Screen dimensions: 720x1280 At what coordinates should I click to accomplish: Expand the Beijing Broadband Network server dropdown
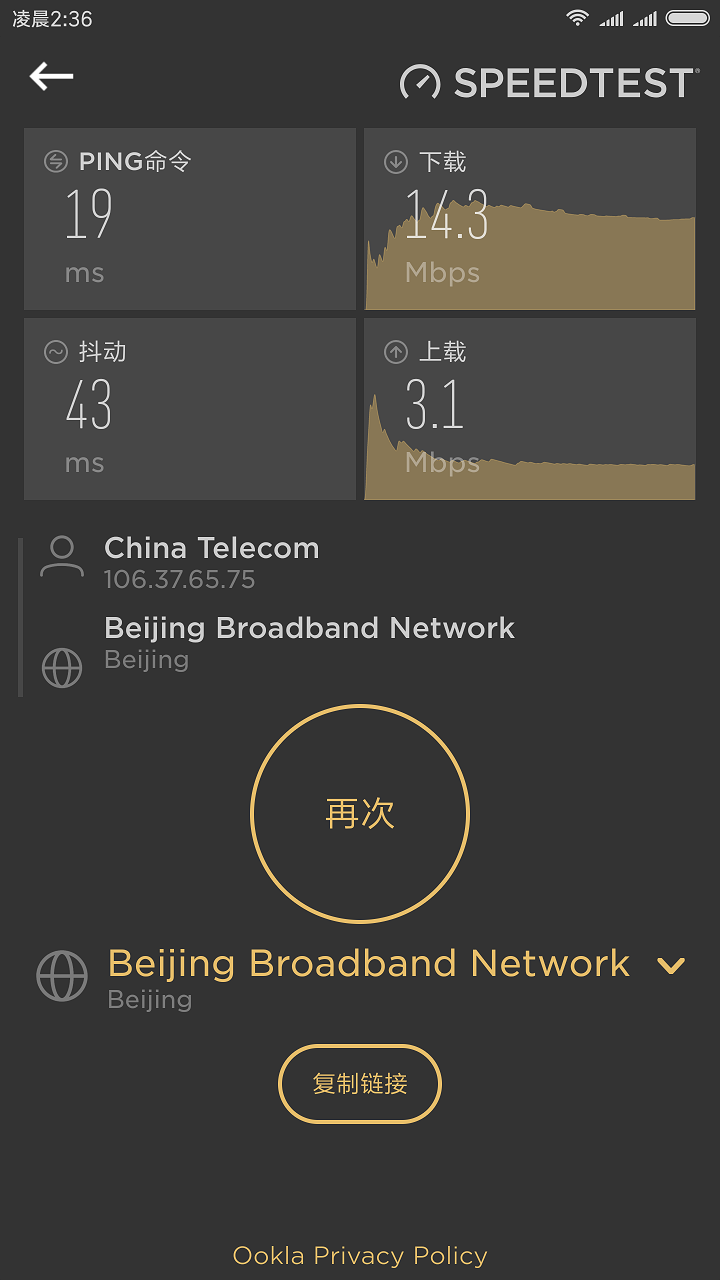pos(368,963)
